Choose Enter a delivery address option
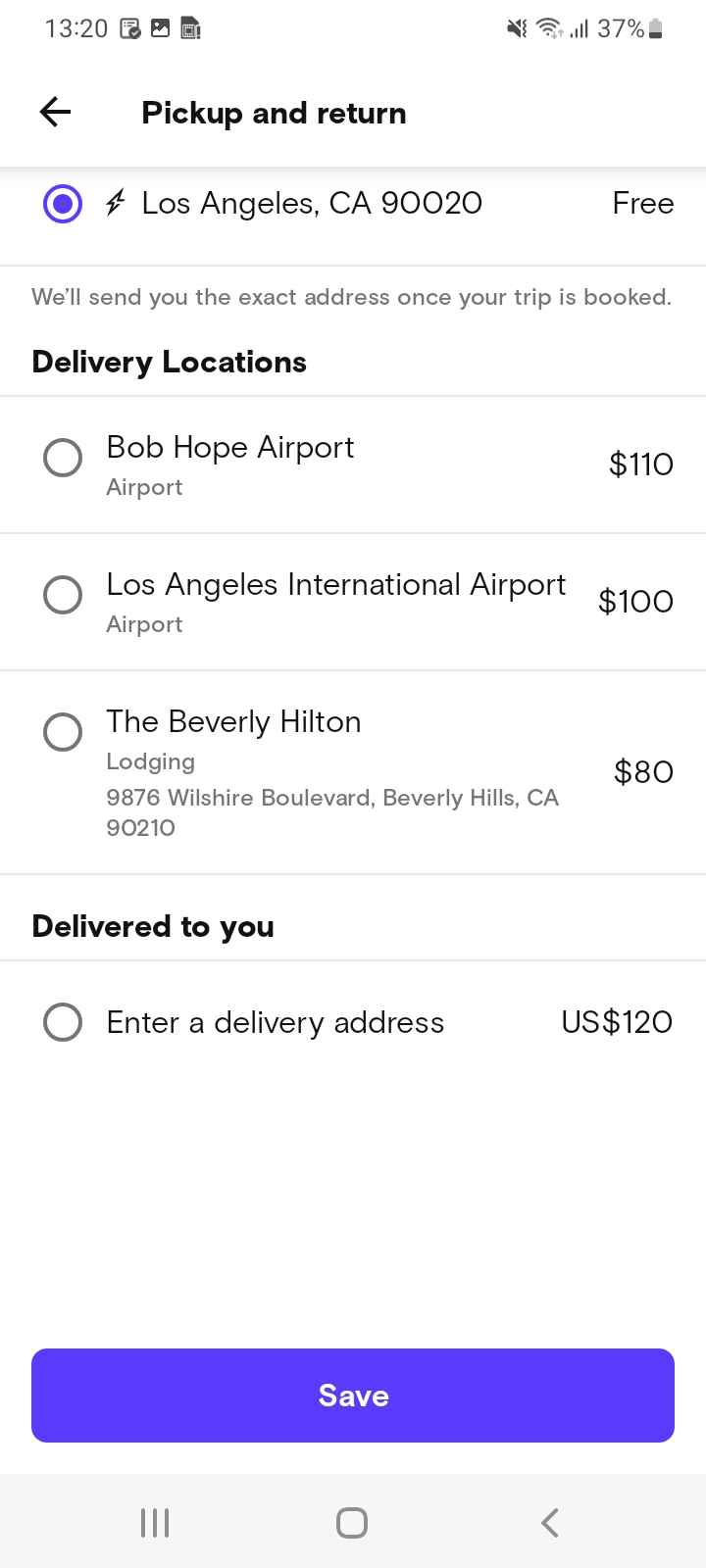The height and width of the screenshot is (1568, 706). click(x=353, y=1022)
